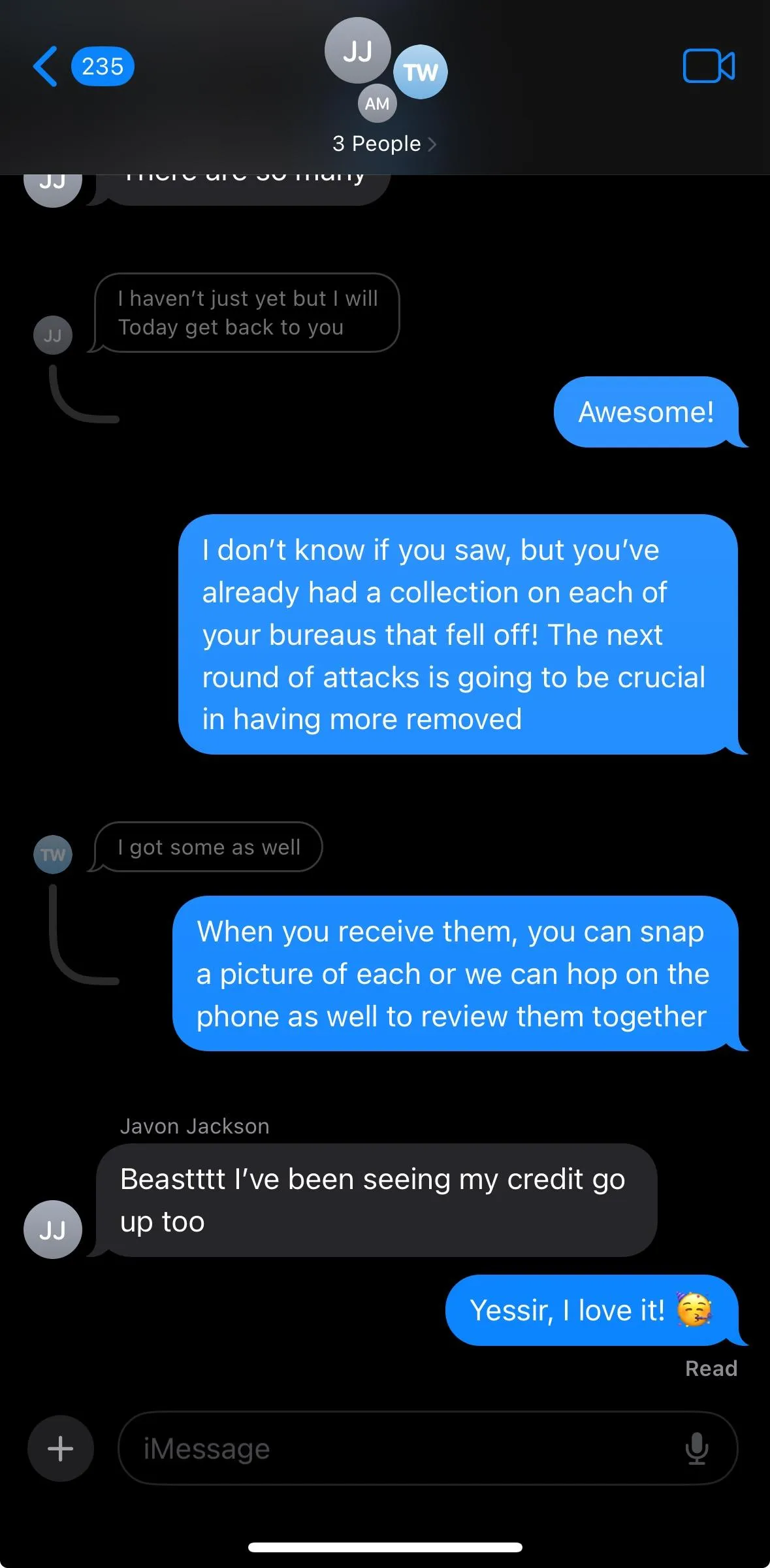Tap the JJ avatar next to Javon Jackson's message
Screen dimensions: 770x1568
(x=52, y=1230)
